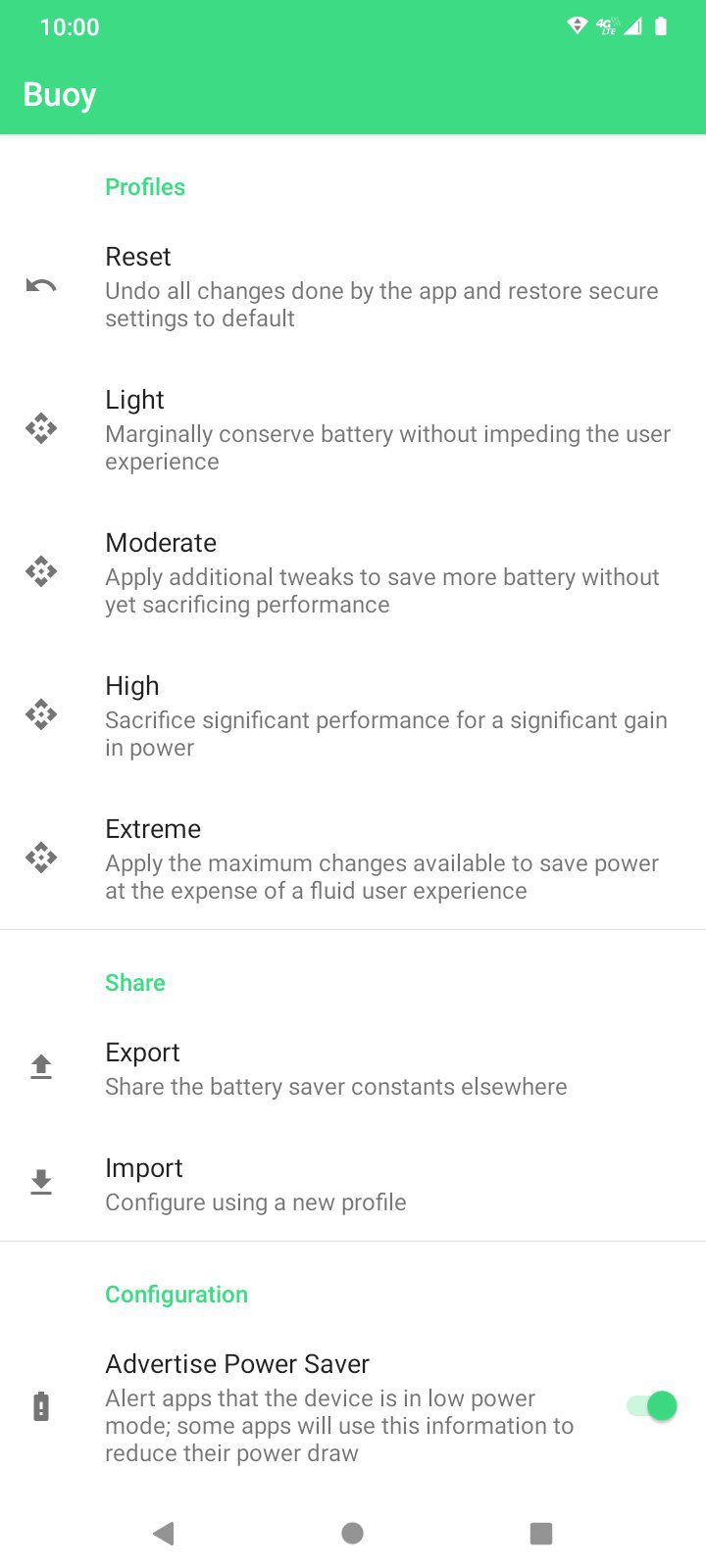This screenshot has height=1568, width=706.
Task: Export the battery saver constants
Action: (x=353, y=1068)
